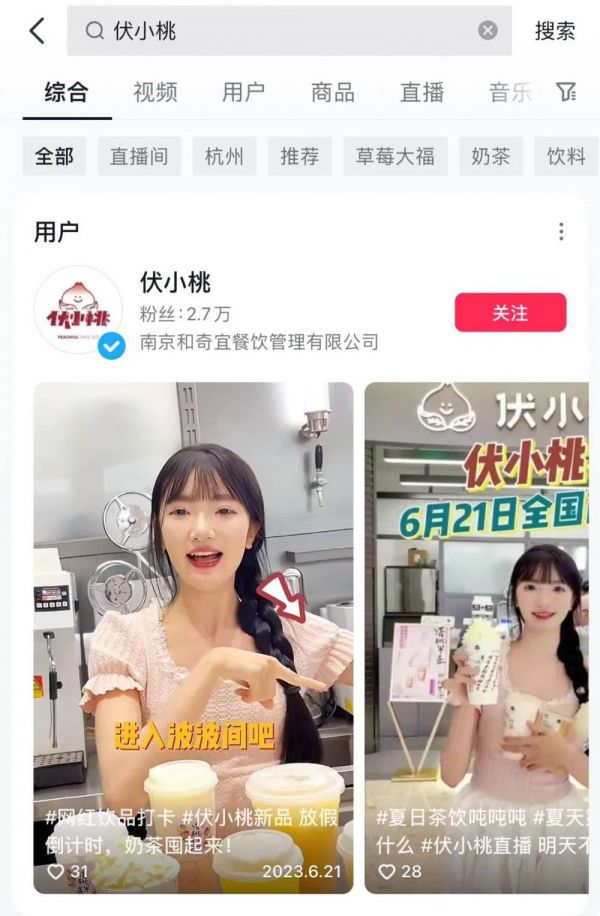Select the 奶茶 chip

click(490, 157)
